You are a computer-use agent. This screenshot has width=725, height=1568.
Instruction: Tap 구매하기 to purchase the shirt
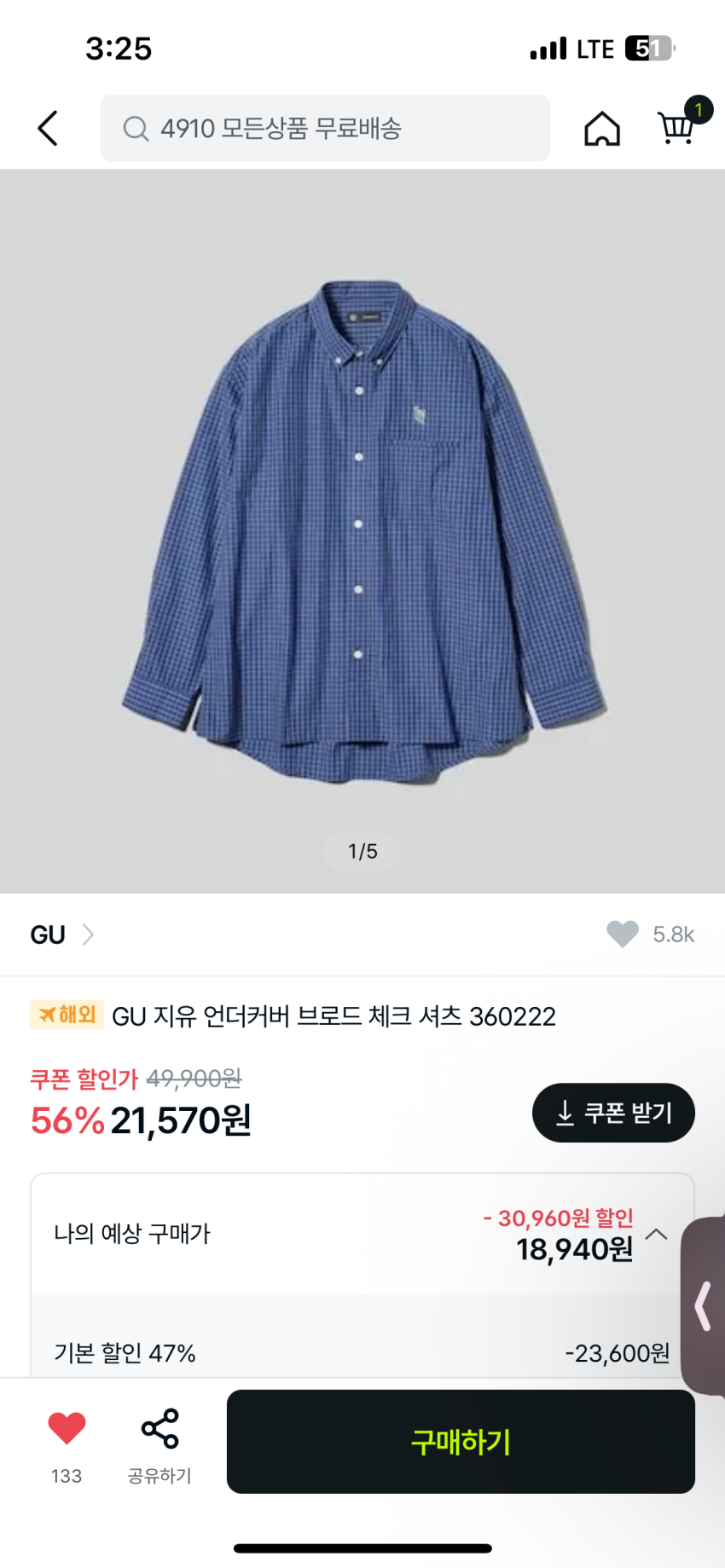(x=461, y=1442)
